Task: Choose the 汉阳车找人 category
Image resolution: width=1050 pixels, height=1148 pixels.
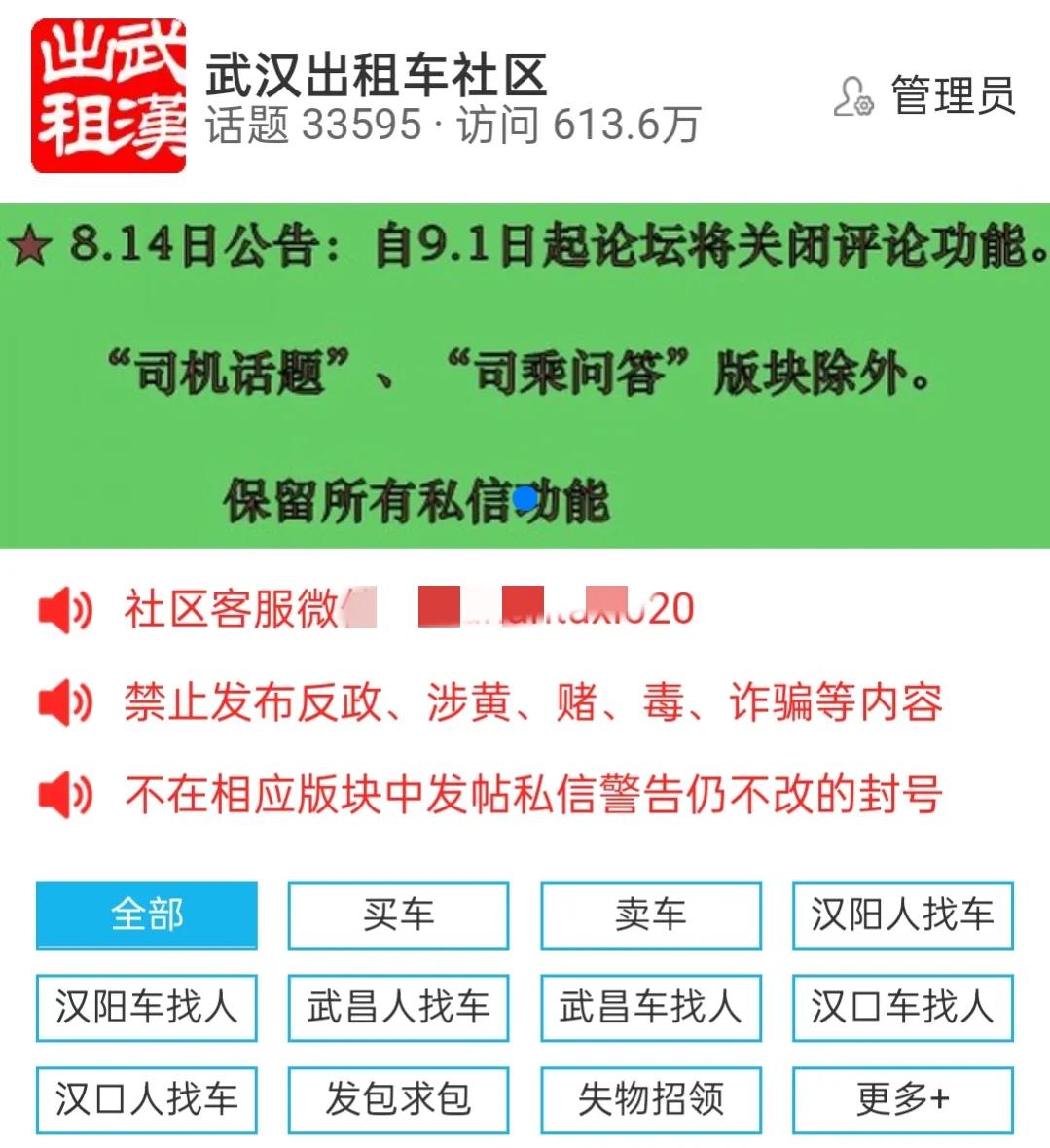Action: point(147,1007)
